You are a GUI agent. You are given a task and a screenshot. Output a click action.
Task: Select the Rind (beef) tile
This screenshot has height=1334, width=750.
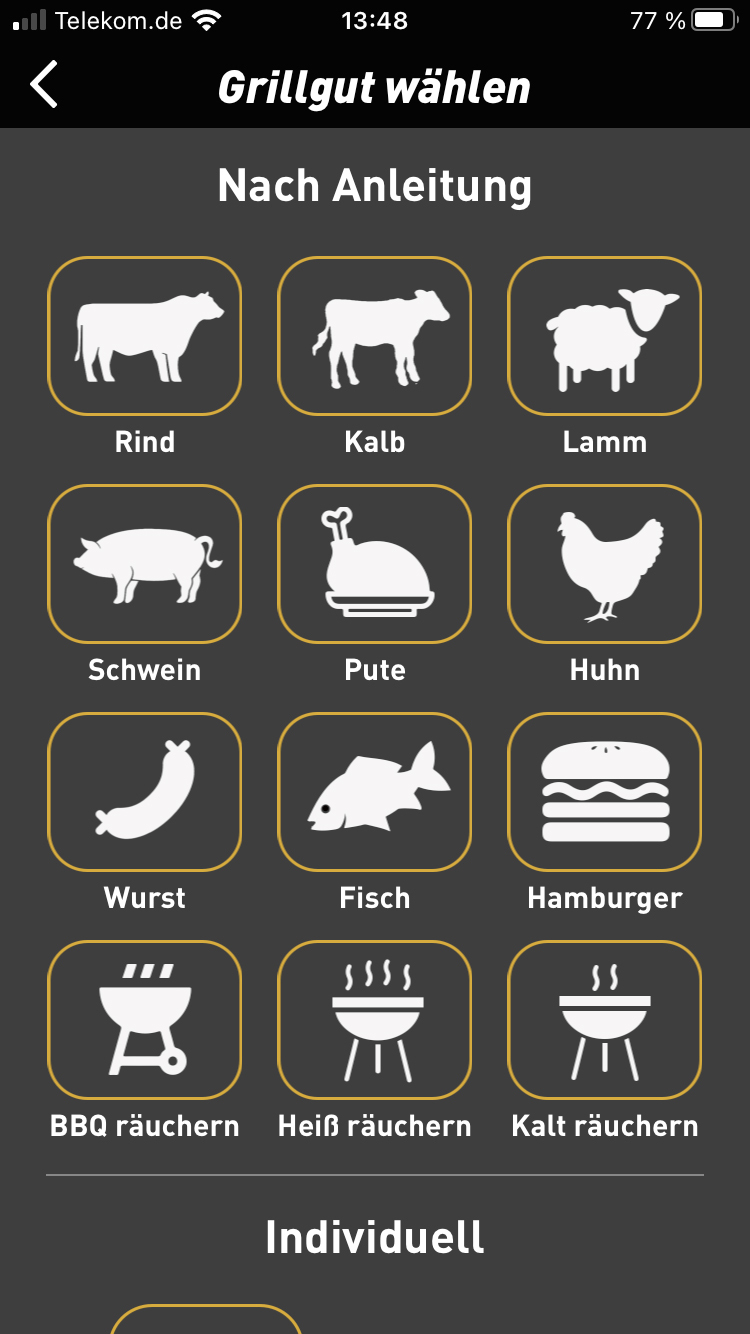pyautogui.click(x=145, y=336)
